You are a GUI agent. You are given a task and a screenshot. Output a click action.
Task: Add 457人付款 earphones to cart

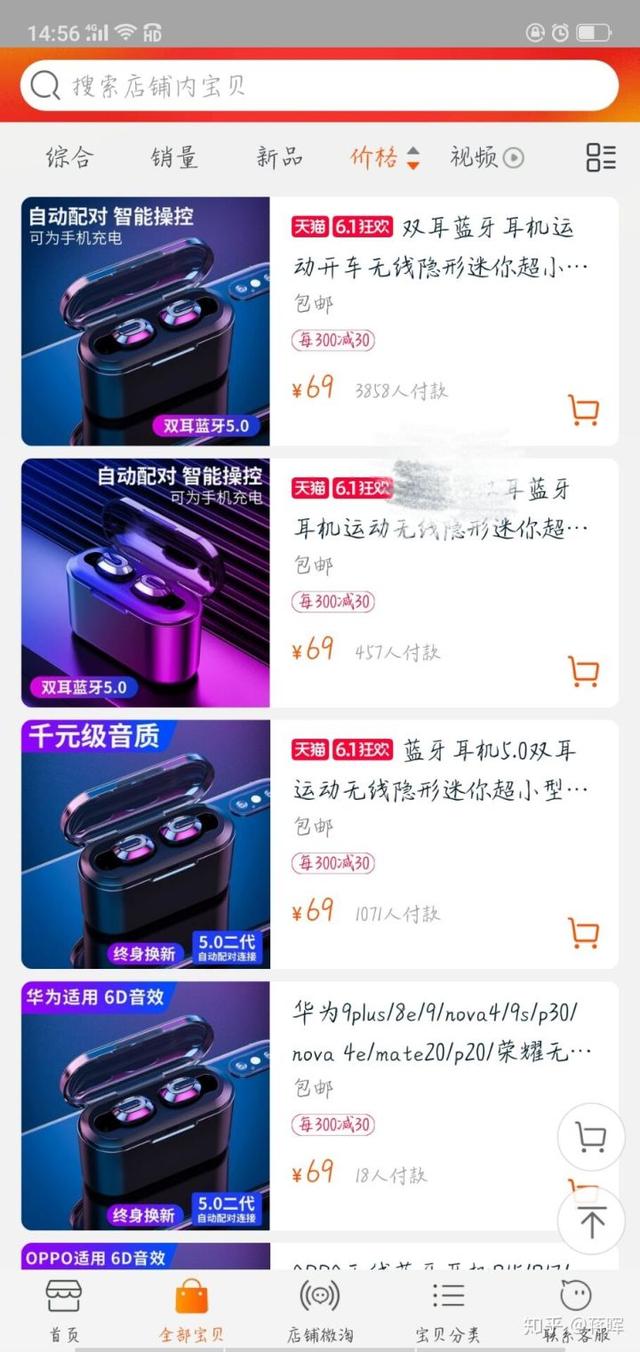click(584, 671)
